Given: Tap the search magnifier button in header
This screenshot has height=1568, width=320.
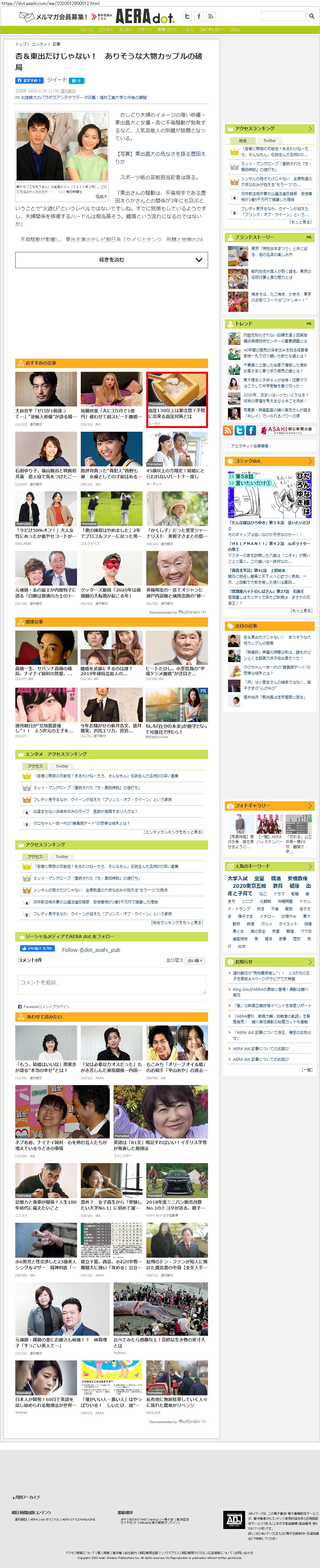Looking at the screenshot, I should coord(311,17).
